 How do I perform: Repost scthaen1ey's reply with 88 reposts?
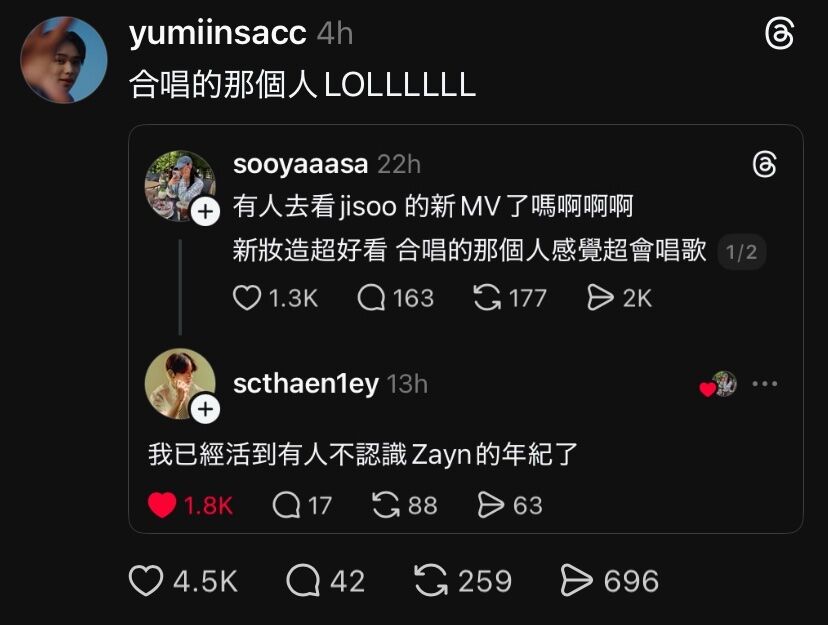(386, 505)
